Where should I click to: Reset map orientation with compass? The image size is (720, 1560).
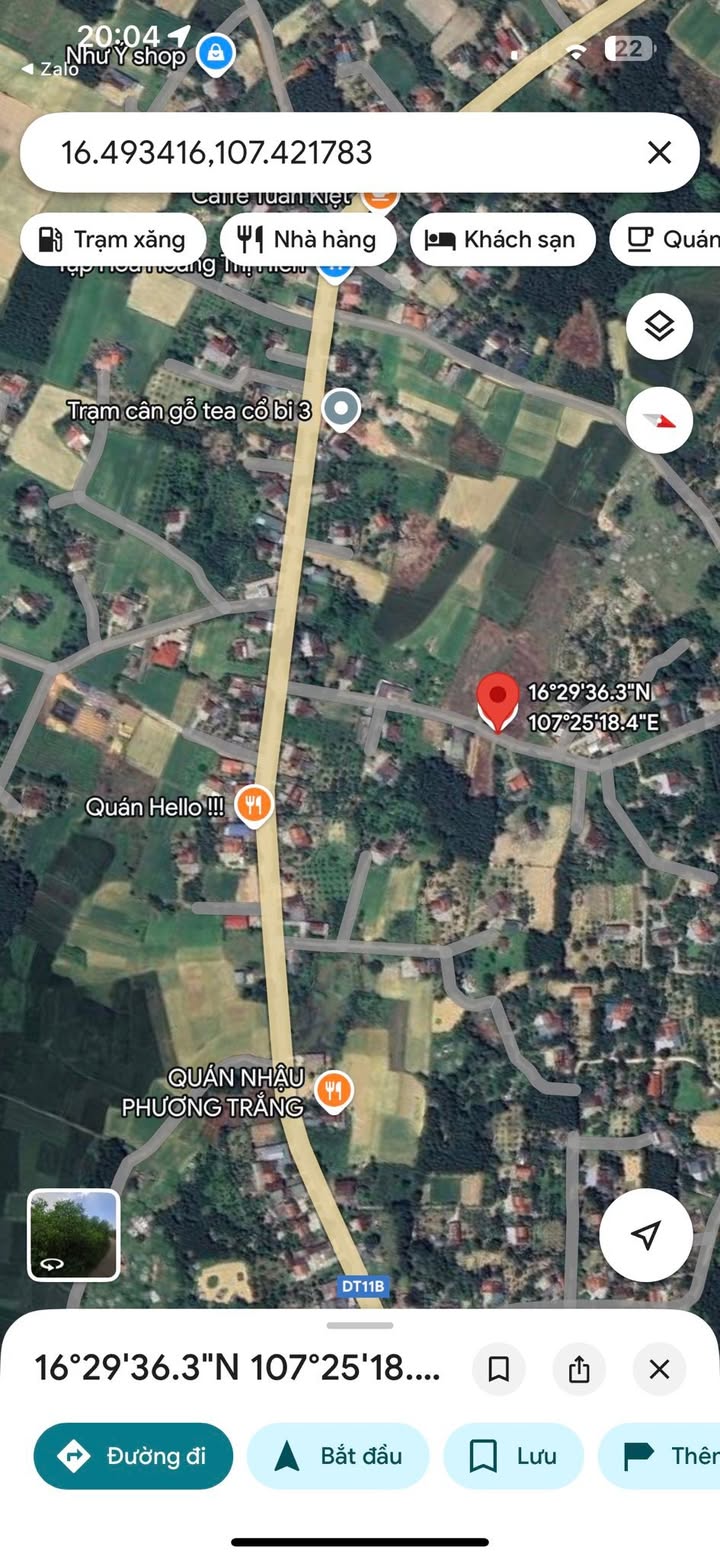pyautogui.click(x=659, y=420)
